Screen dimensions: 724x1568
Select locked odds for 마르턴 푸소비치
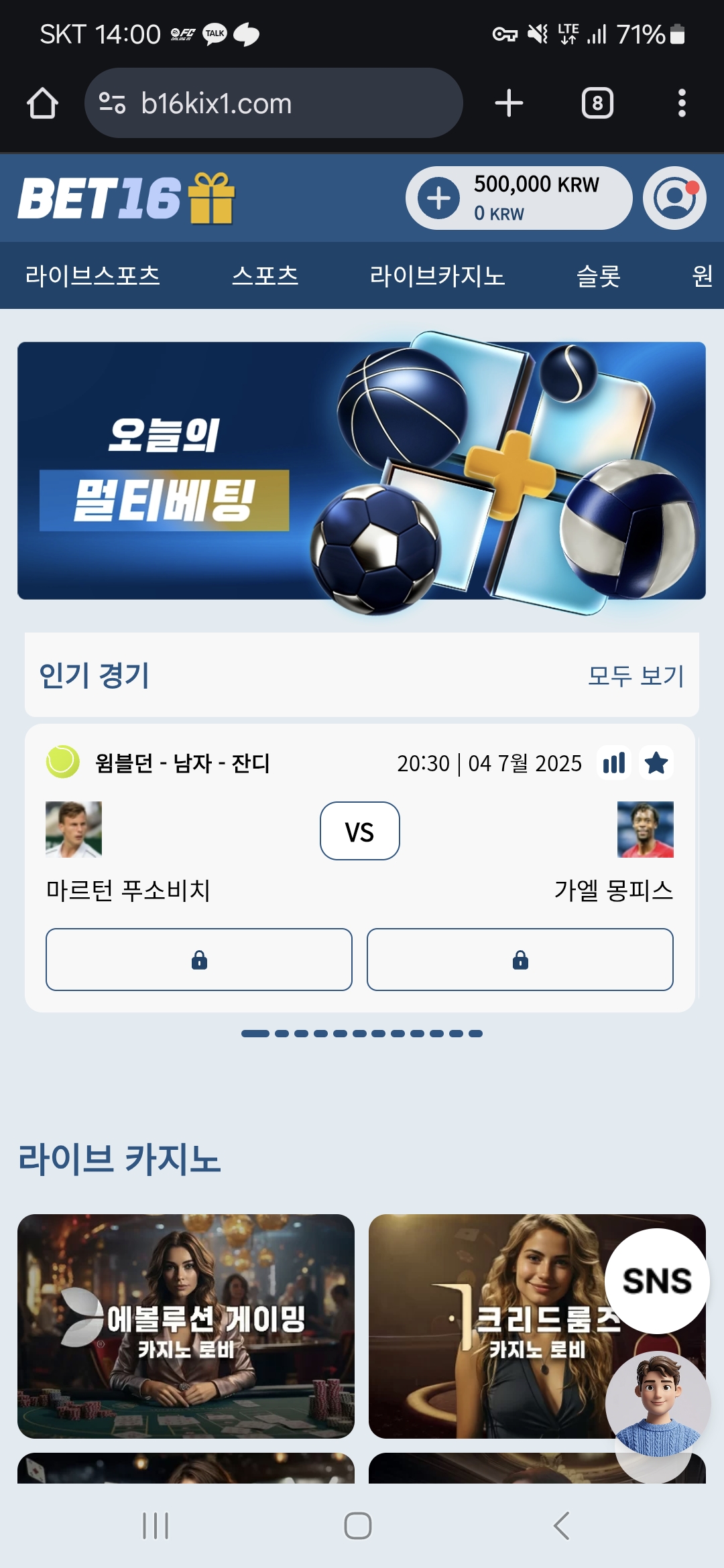[199, 960]
